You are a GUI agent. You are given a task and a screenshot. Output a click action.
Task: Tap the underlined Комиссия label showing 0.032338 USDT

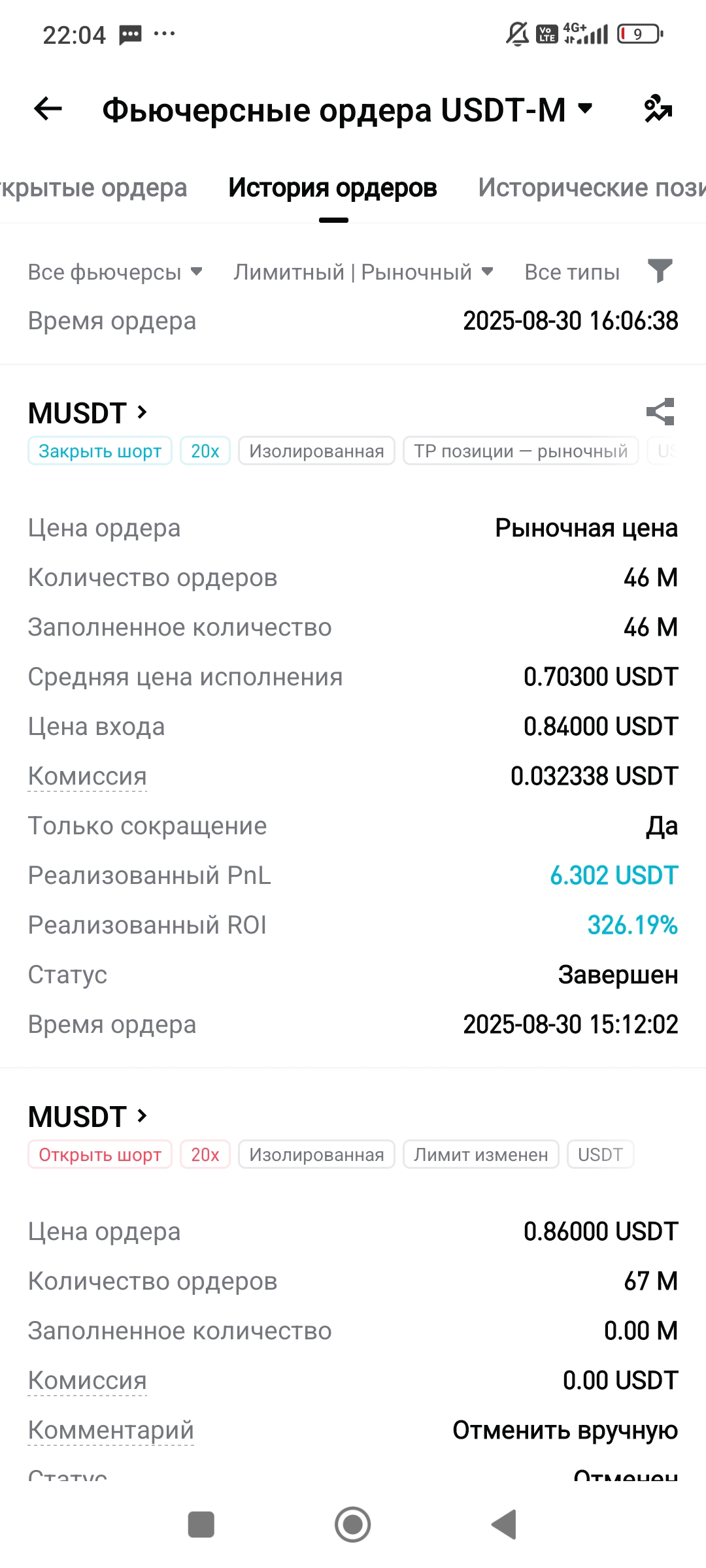[x=88, y=776]
